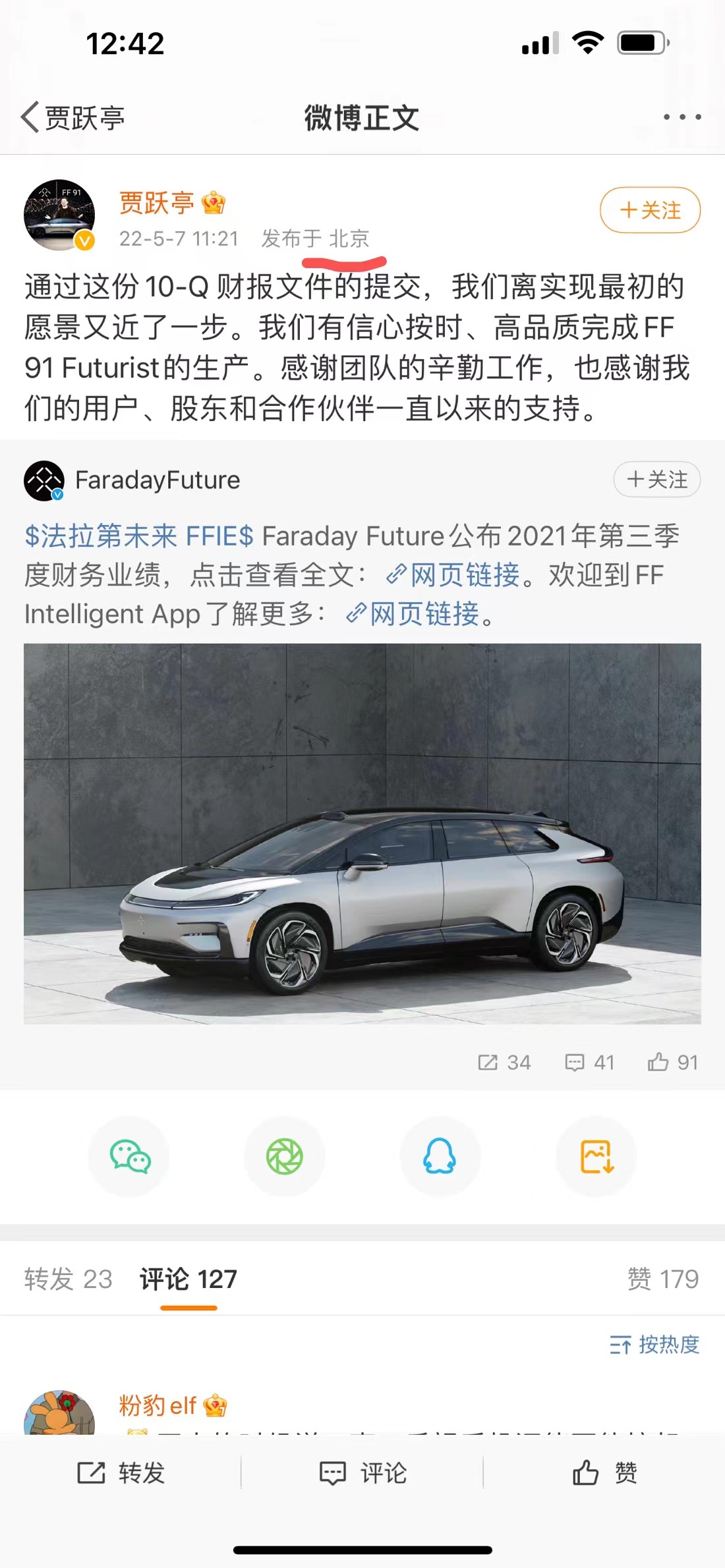Share the post to QQ

tap(440, 1157)
